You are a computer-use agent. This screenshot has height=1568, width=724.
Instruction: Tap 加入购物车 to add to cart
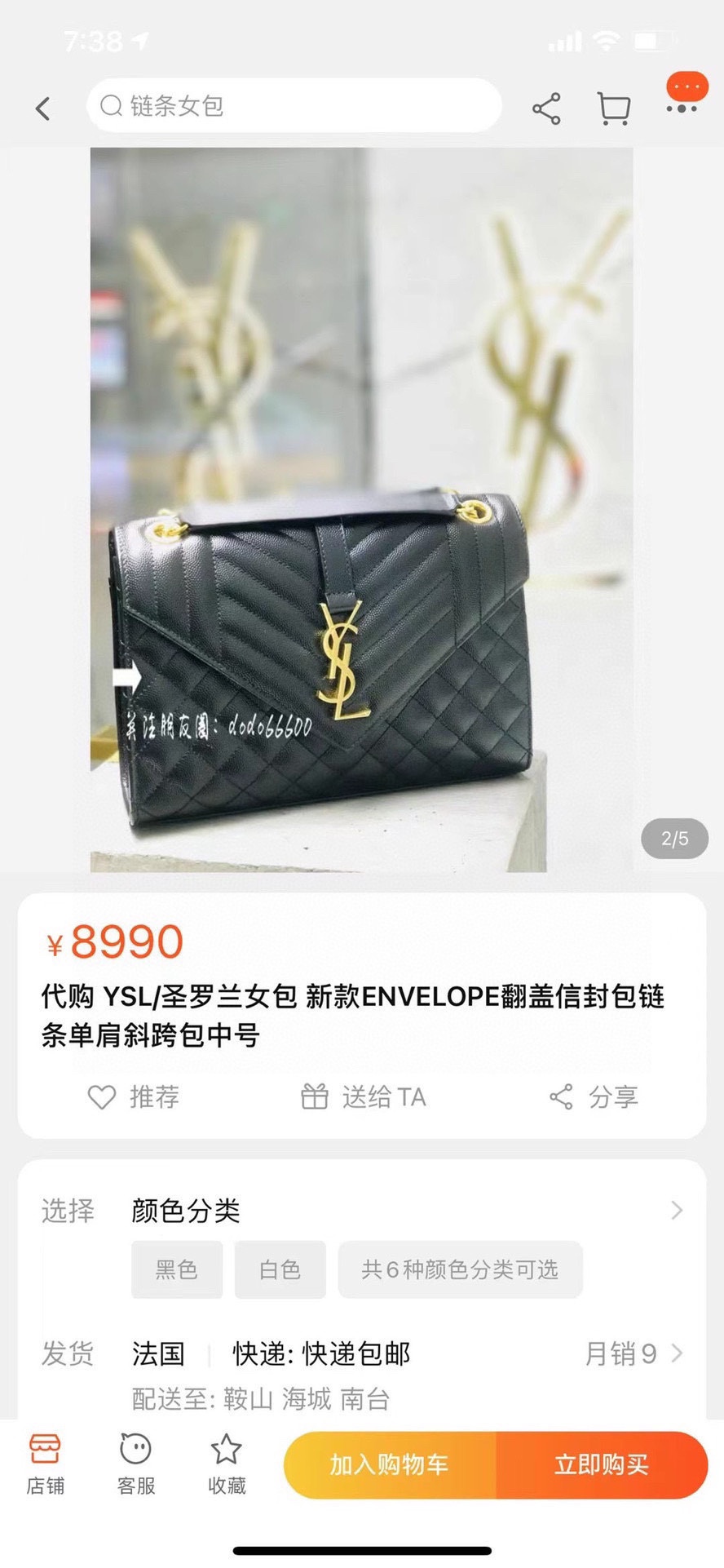tap(390, 1464)
